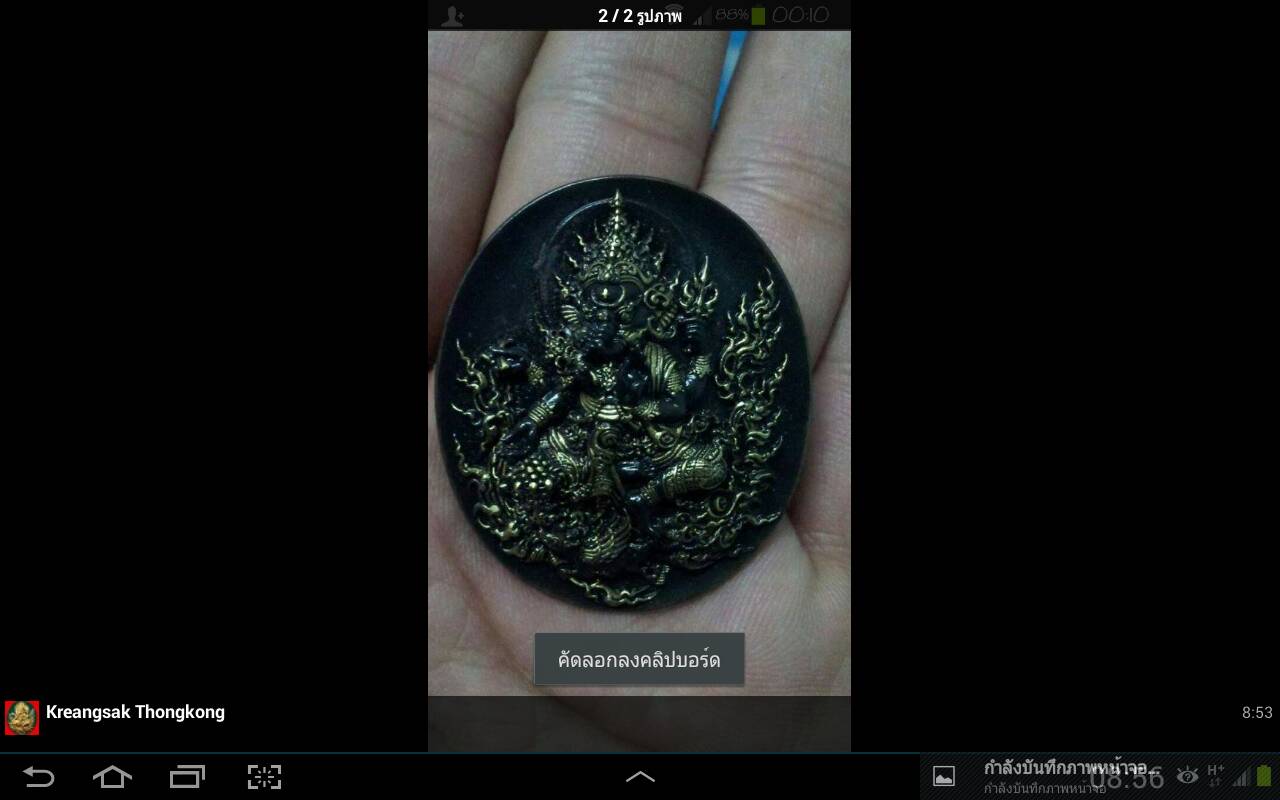
Task: Go to the home screen
Action: (x=112, y=777)
